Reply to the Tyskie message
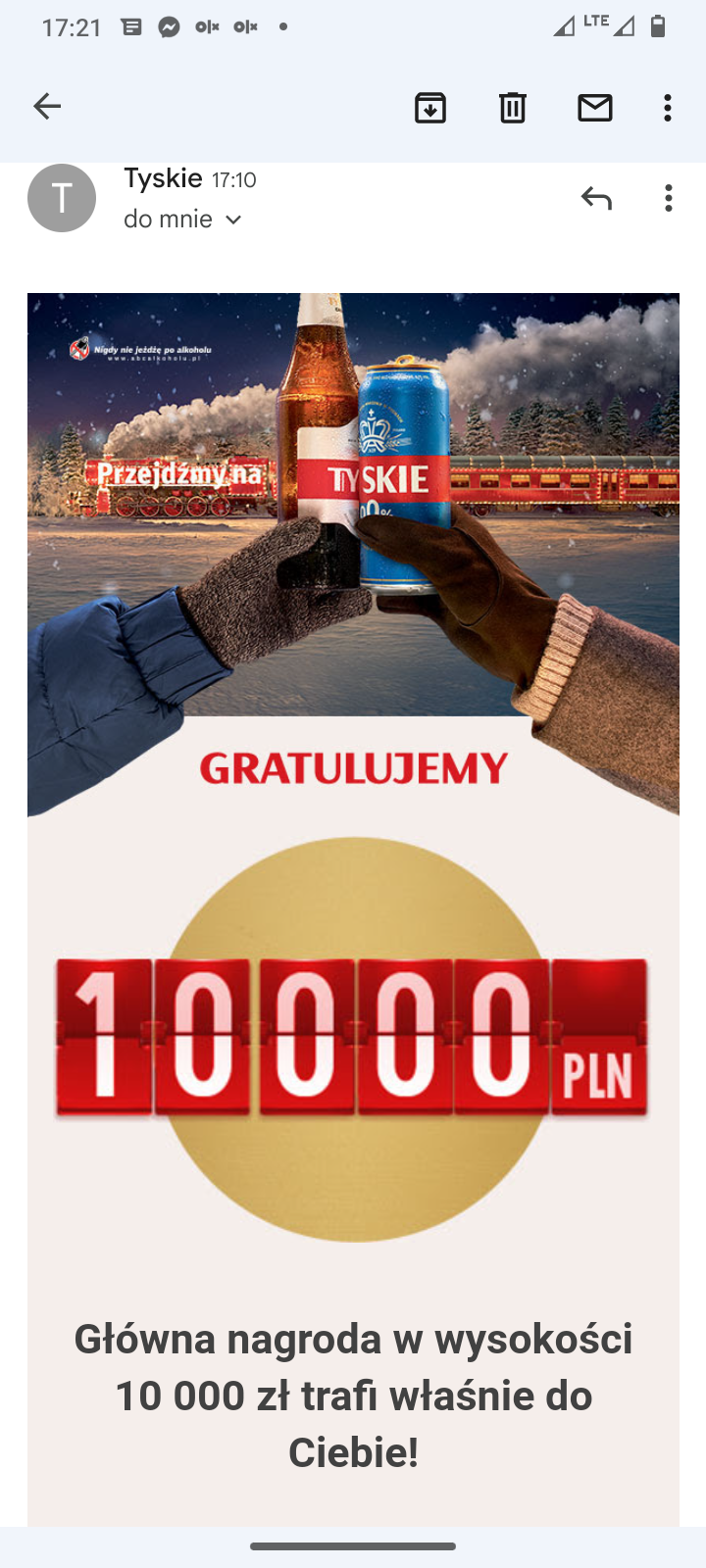706x1568 pixels. [596, 198]
